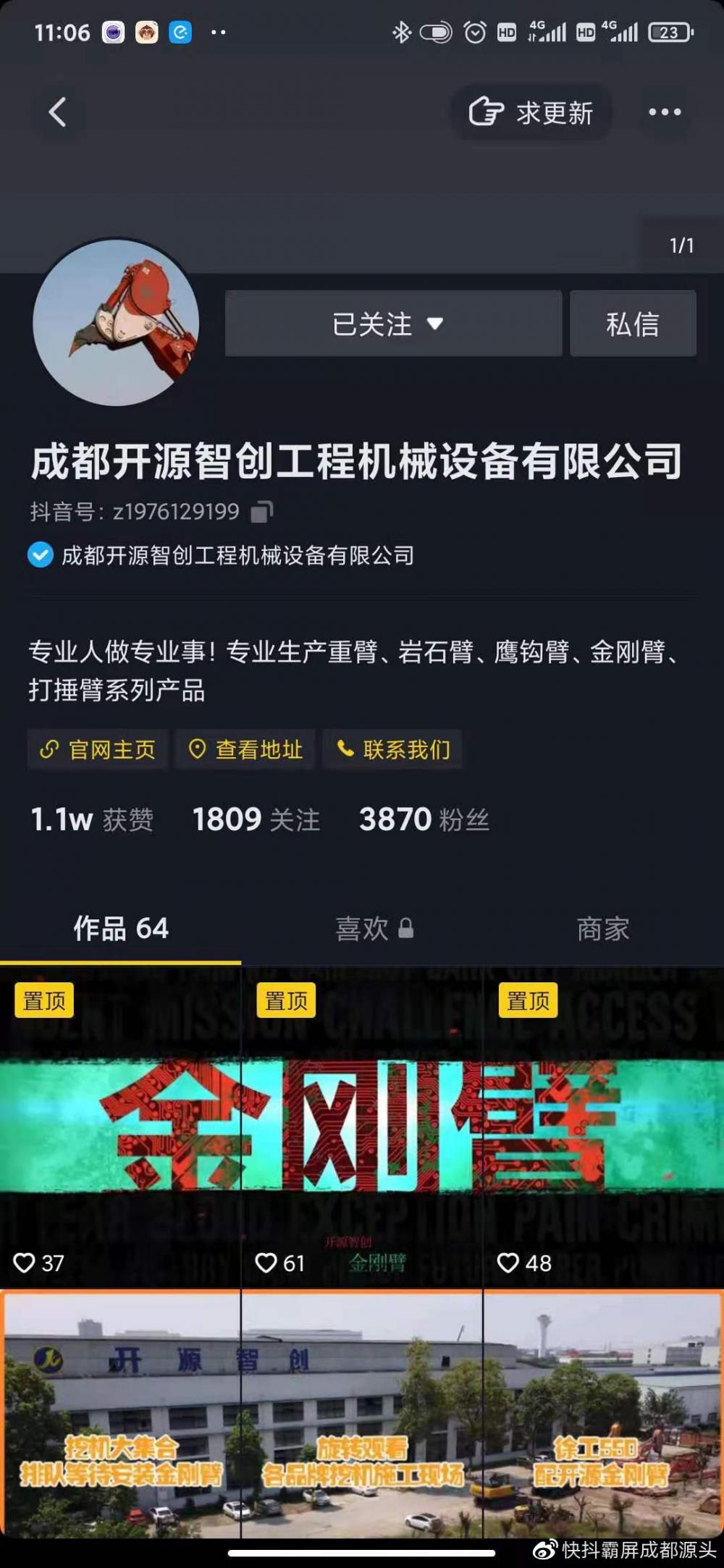724x1568 pixels.
Task: Switch to the 作品 64 tab
Action: click(121, 928)
